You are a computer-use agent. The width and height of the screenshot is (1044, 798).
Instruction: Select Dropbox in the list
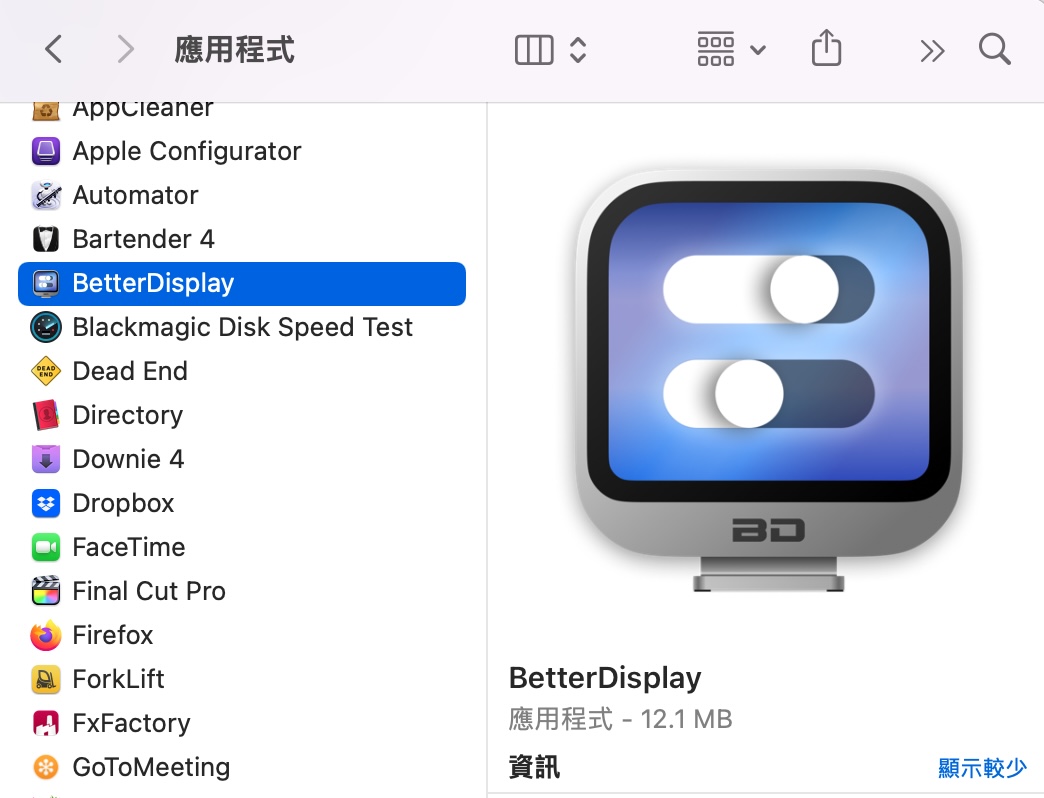(123, 503)
